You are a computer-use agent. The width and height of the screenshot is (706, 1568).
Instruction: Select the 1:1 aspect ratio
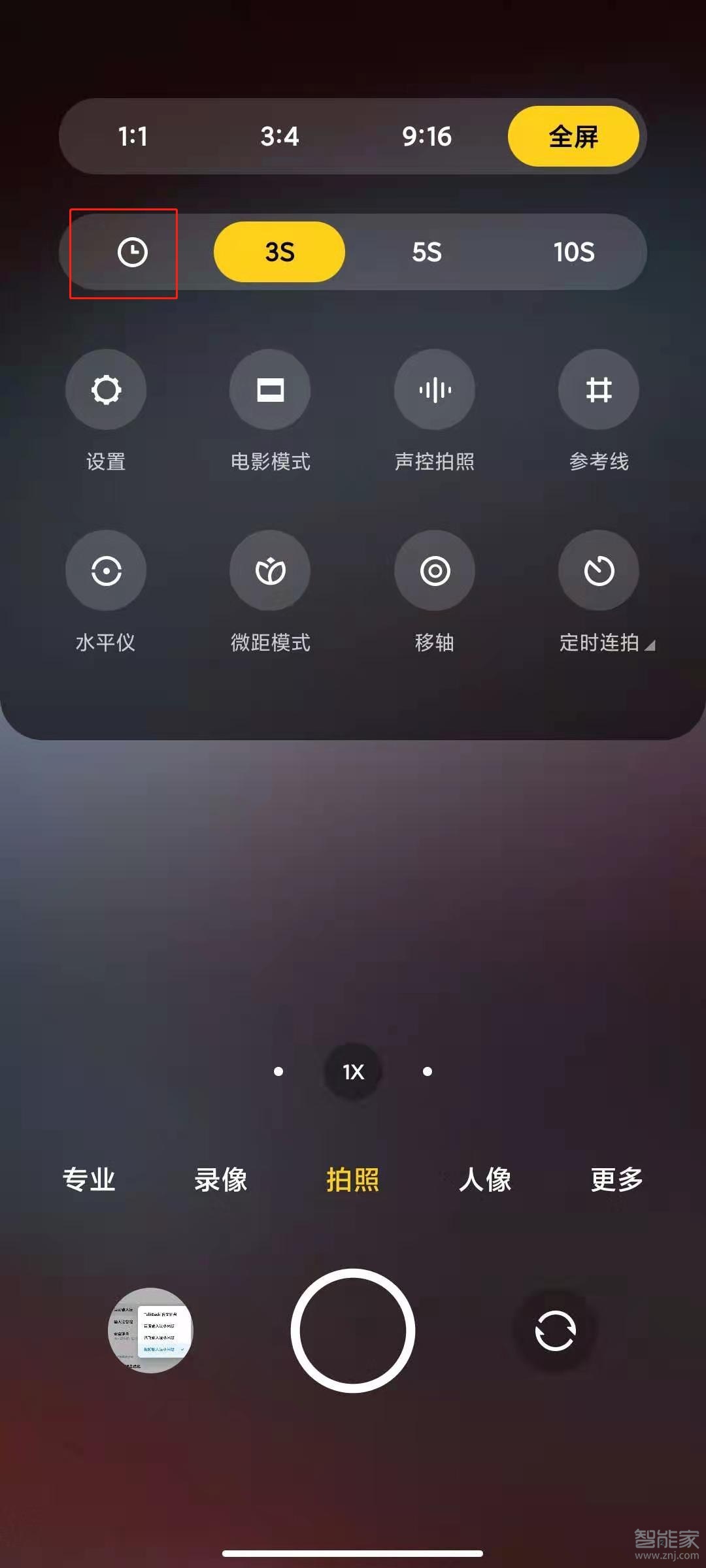click(x=133, y=137)
